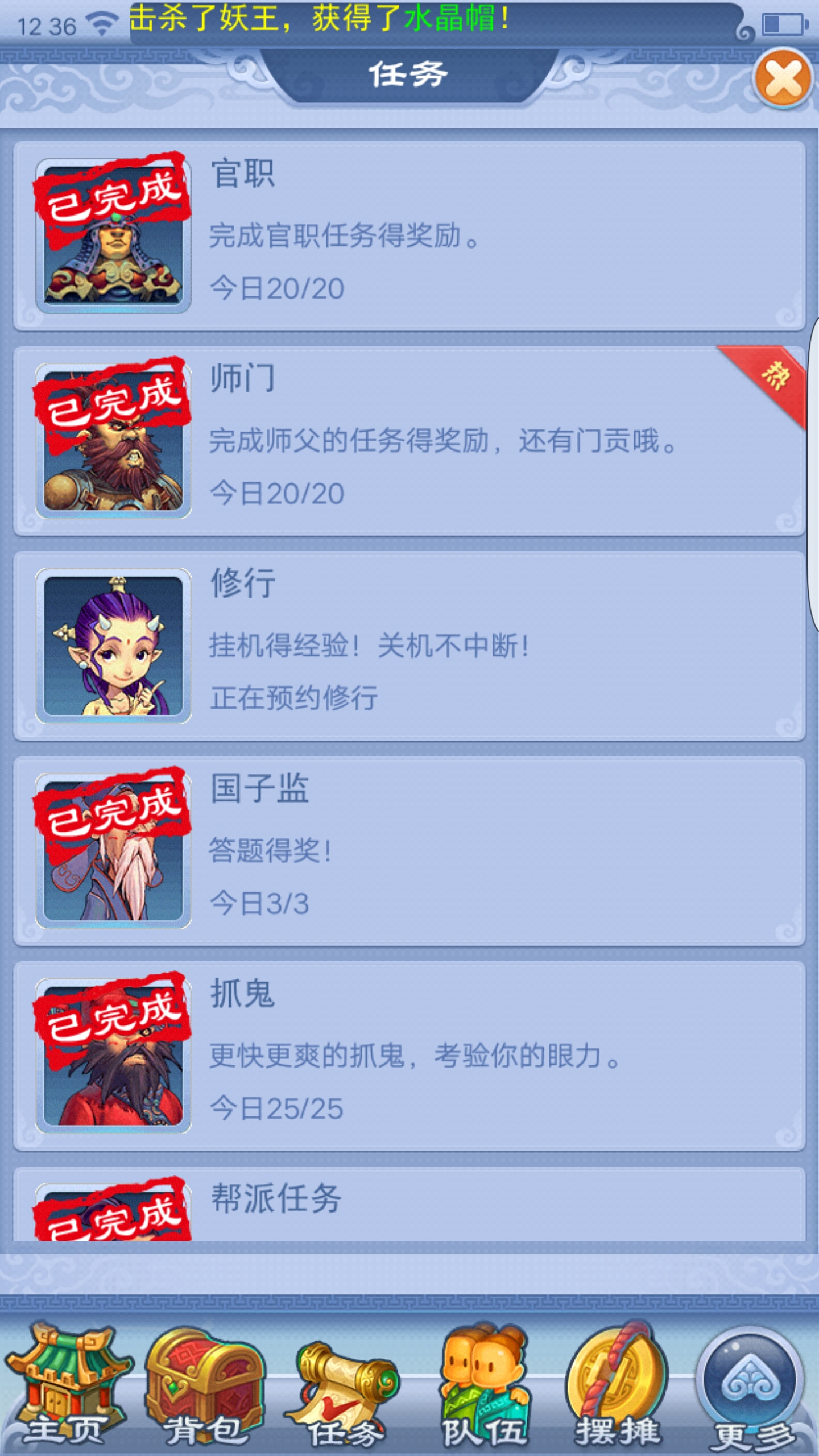This screenshot has height=1456, width=819.
Task: Open the 师门 task row
Action: click(409, 441)
